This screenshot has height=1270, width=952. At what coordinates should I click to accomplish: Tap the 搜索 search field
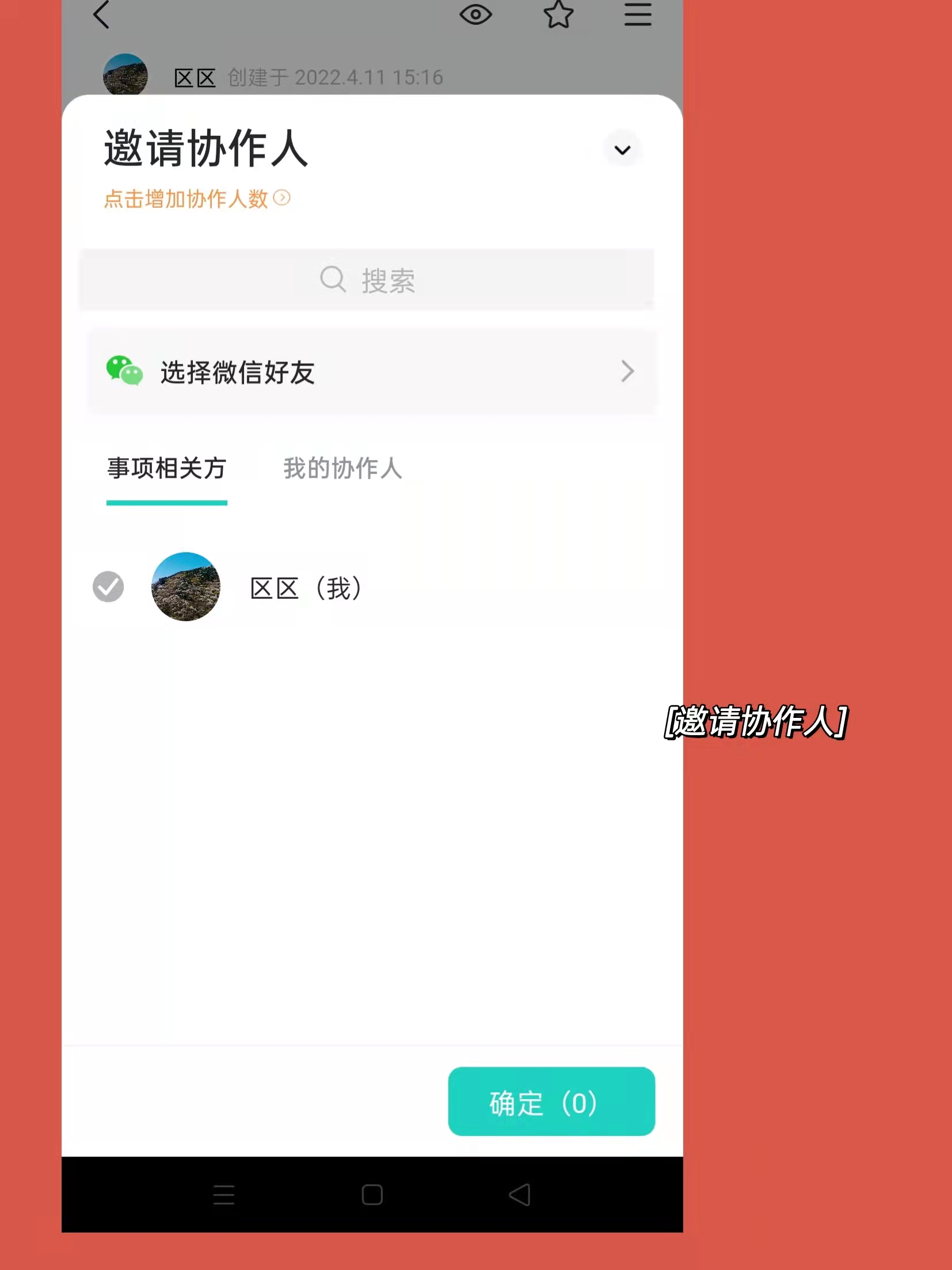tap(367, 280)
